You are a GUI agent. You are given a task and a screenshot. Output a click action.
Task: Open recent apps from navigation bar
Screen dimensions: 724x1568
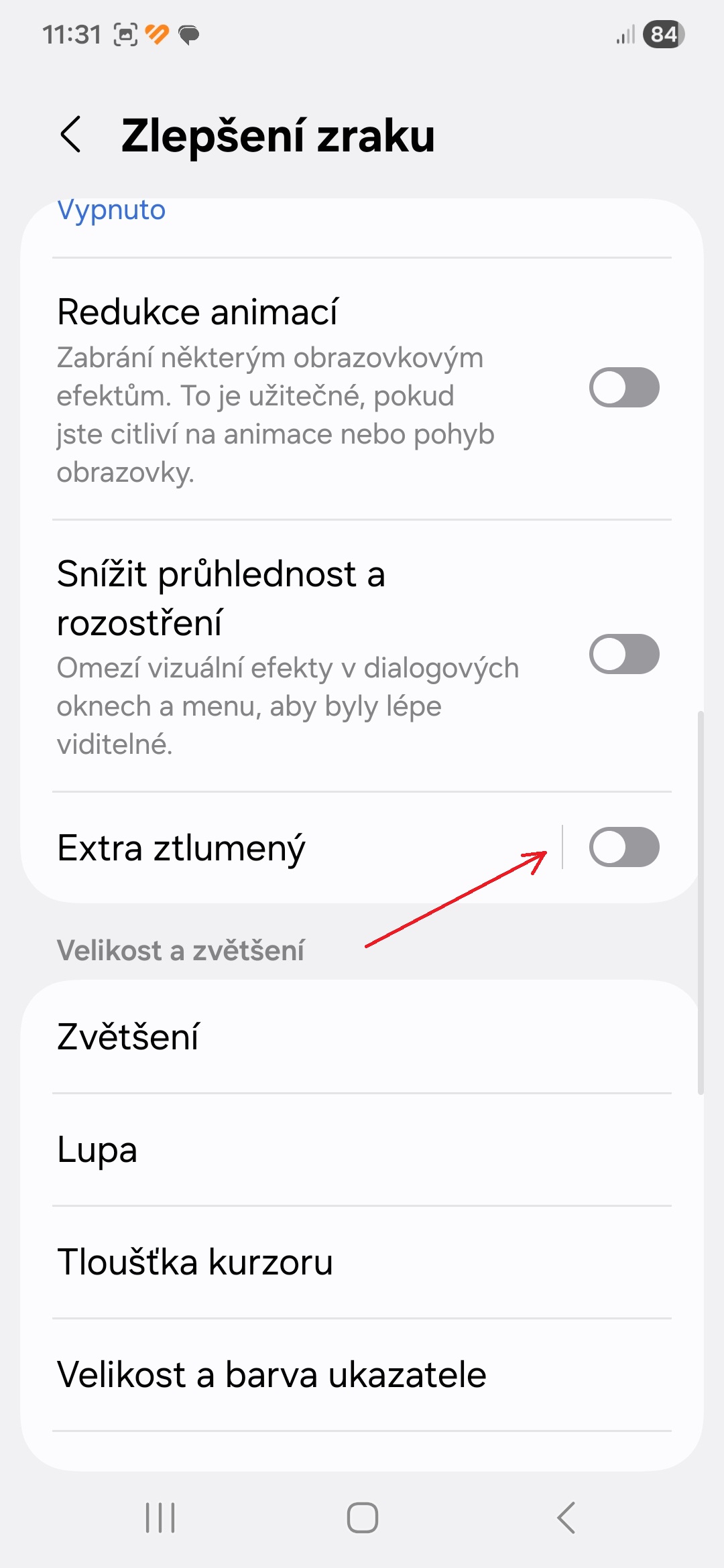[160, 1518]
